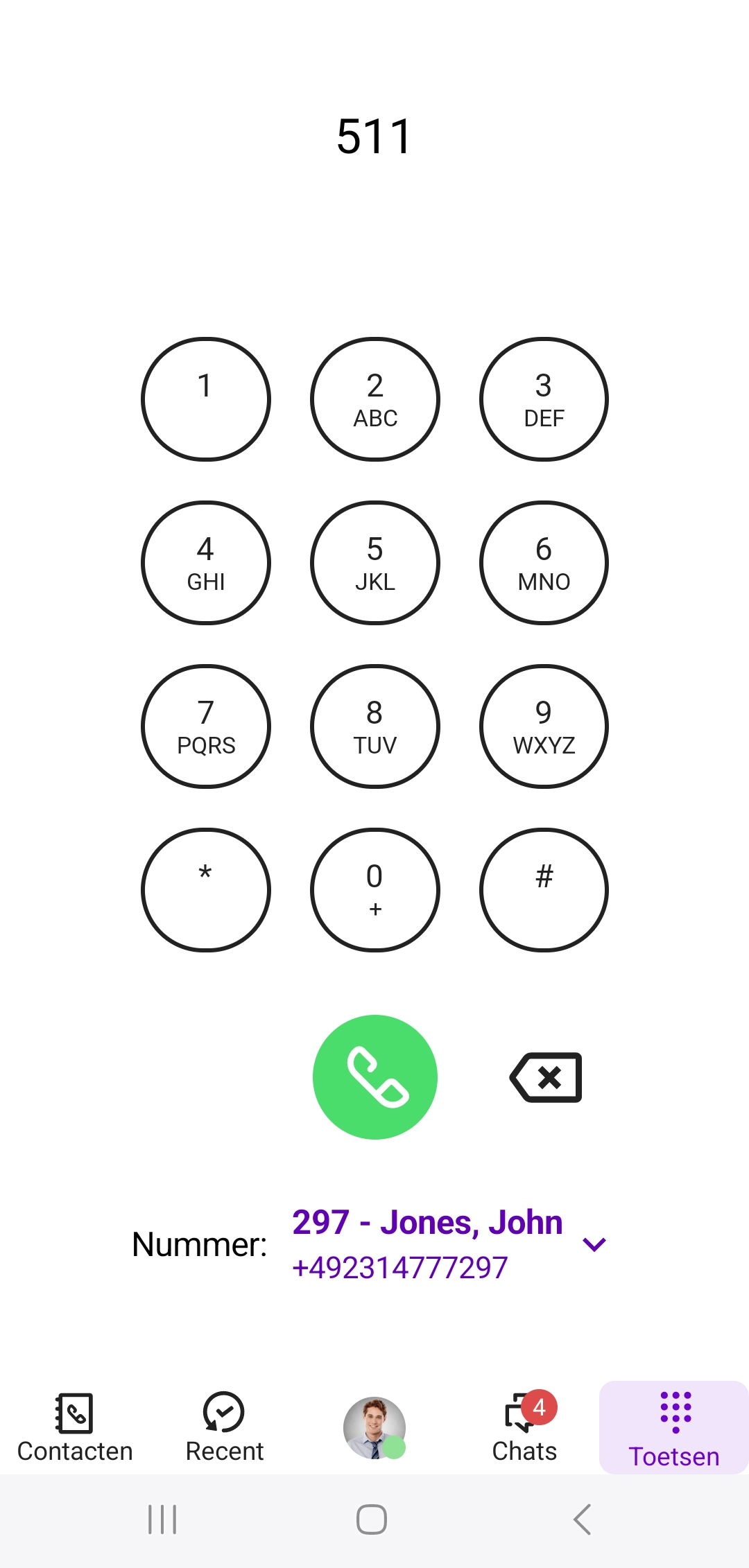Enter digit 5 JKL

(x=375, y=563)
